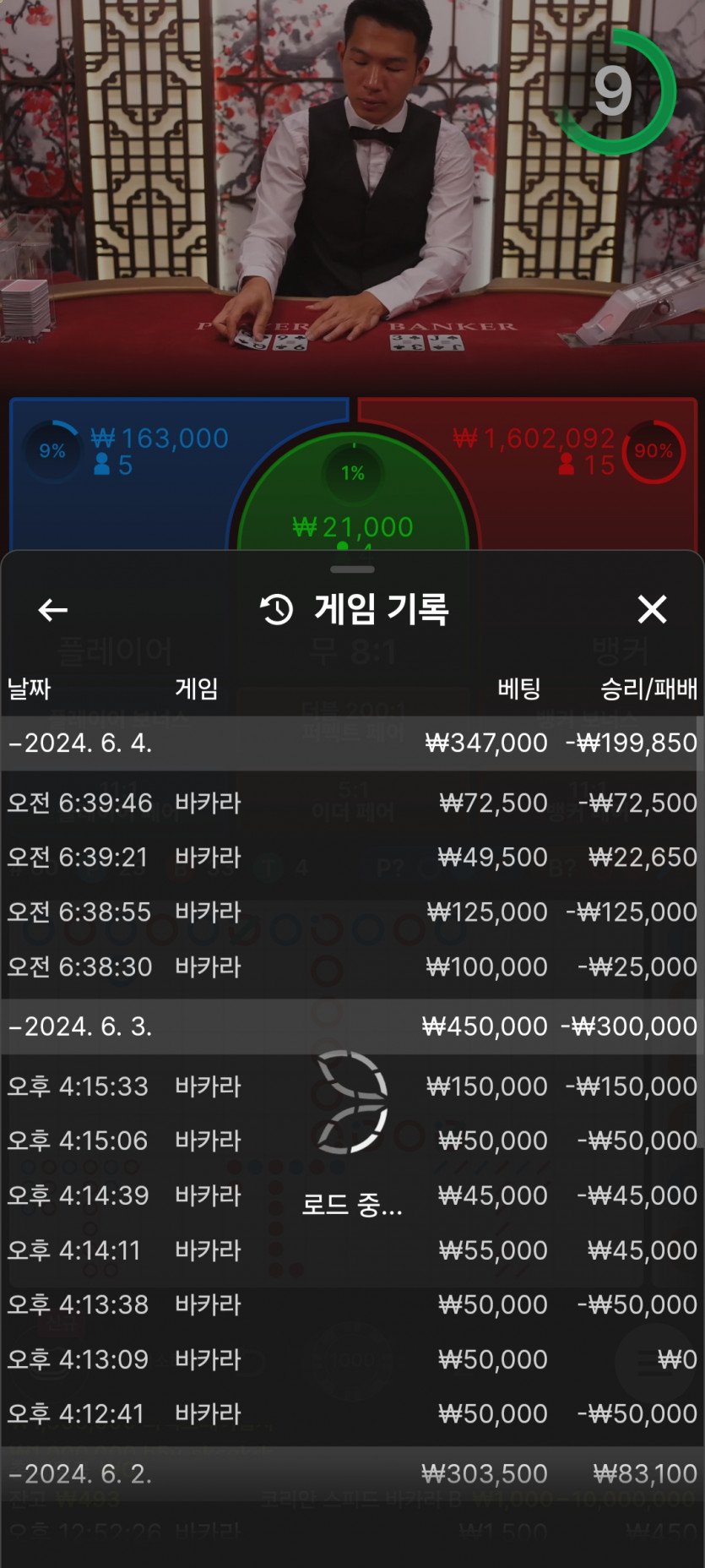Select the 오후 4:13:09 바카라 record

[352, 1359]
